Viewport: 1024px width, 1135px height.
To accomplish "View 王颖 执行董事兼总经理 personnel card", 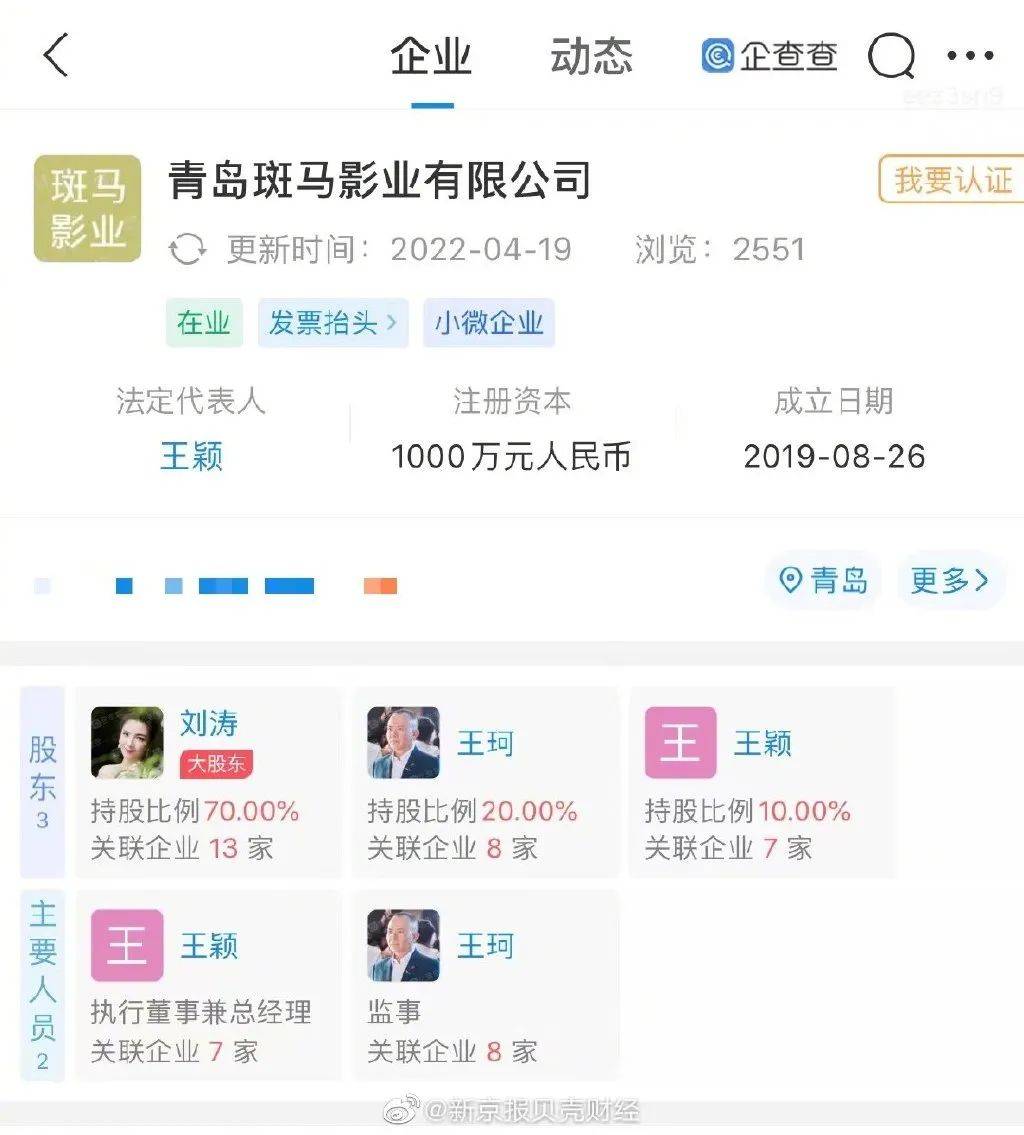I will pyautogui.click(x=208, y=984).
